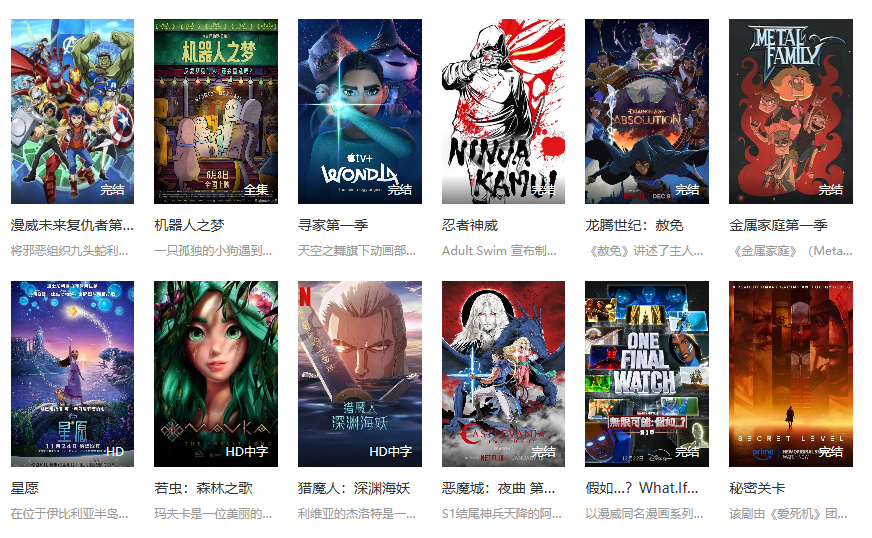This screenshot has height=538, width=872.
Task: Open the 忍者神威 anime card
Action: [x=503, y=111]
